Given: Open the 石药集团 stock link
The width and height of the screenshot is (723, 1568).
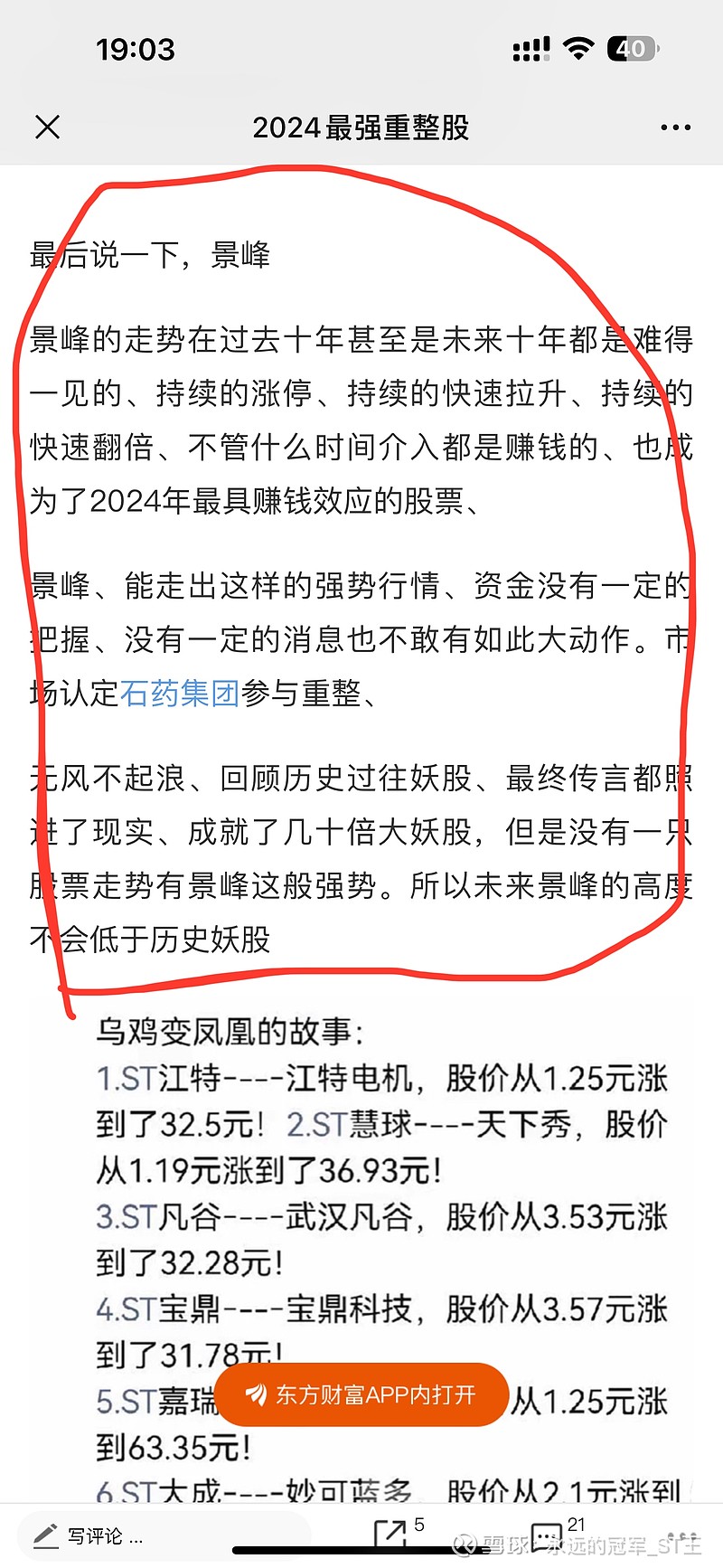Looking at the screenshot, I should [x=180, y=694].
